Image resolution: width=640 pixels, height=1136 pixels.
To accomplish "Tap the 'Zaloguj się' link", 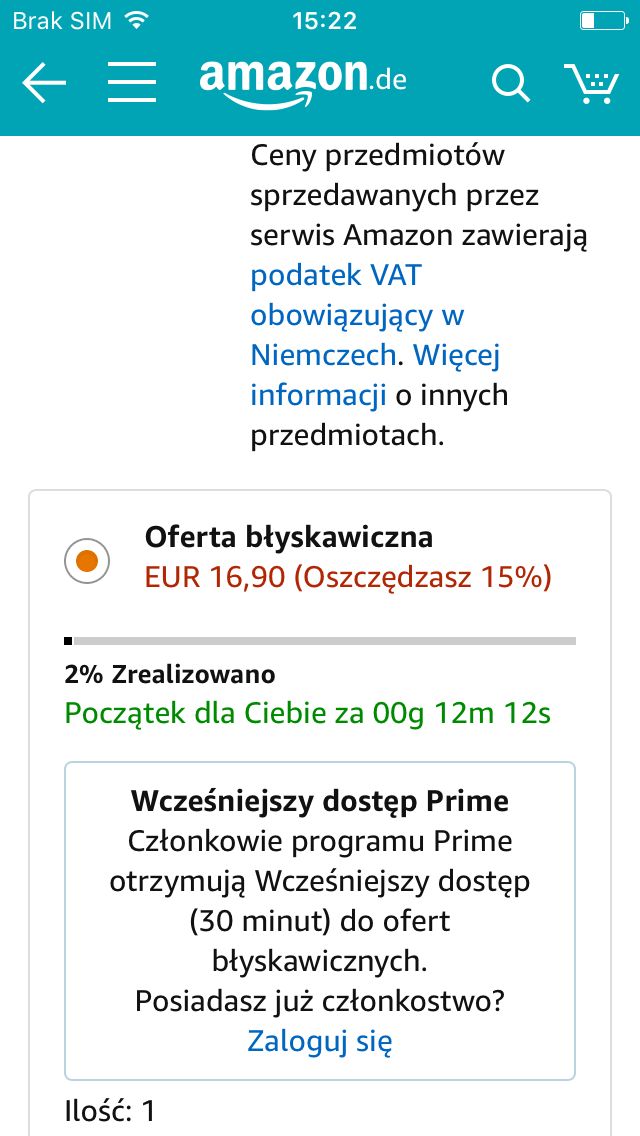I will 320,1041.
